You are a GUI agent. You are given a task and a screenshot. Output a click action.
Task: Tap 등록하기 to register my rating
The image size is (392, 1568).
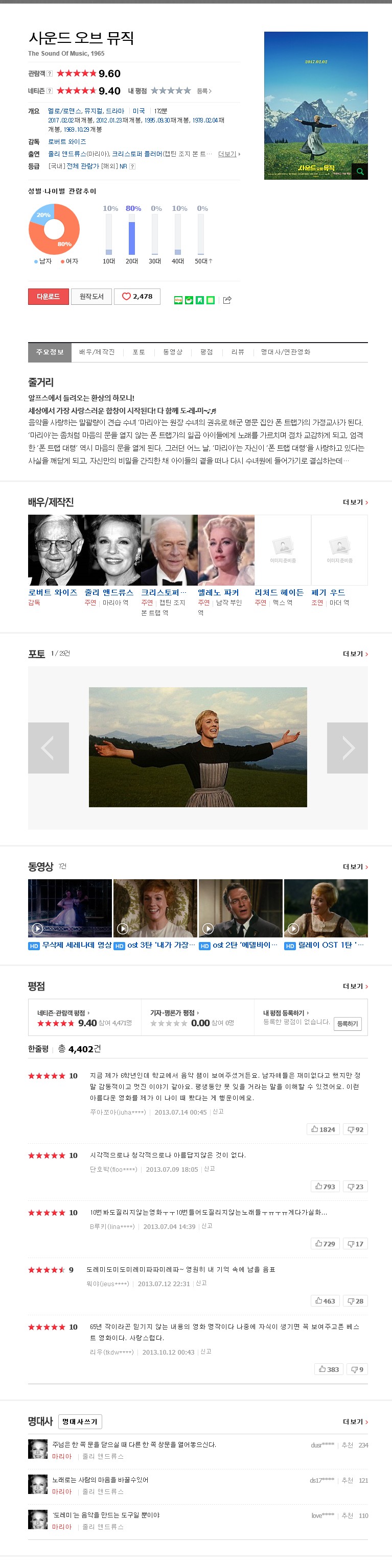point(348,1024)
